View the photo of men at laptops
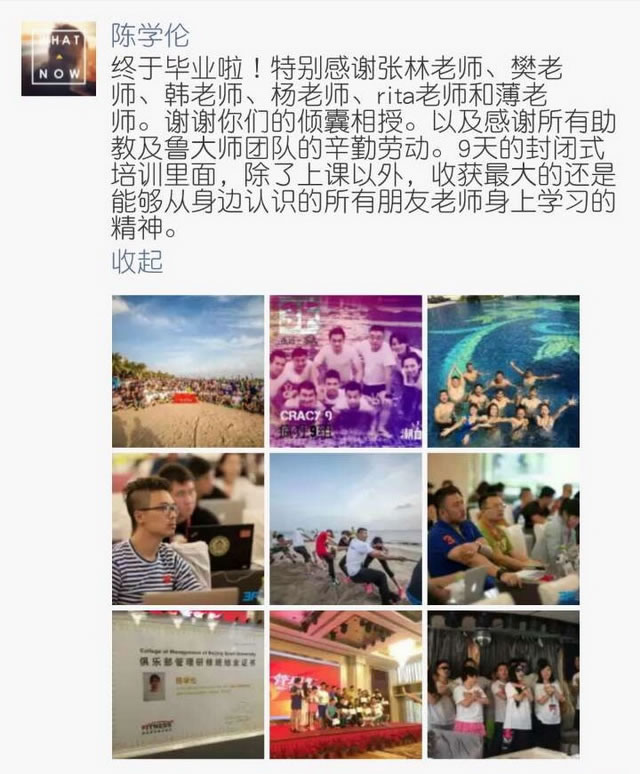The height and width of the screenshot is (774, 640). [x=503, y=529]
